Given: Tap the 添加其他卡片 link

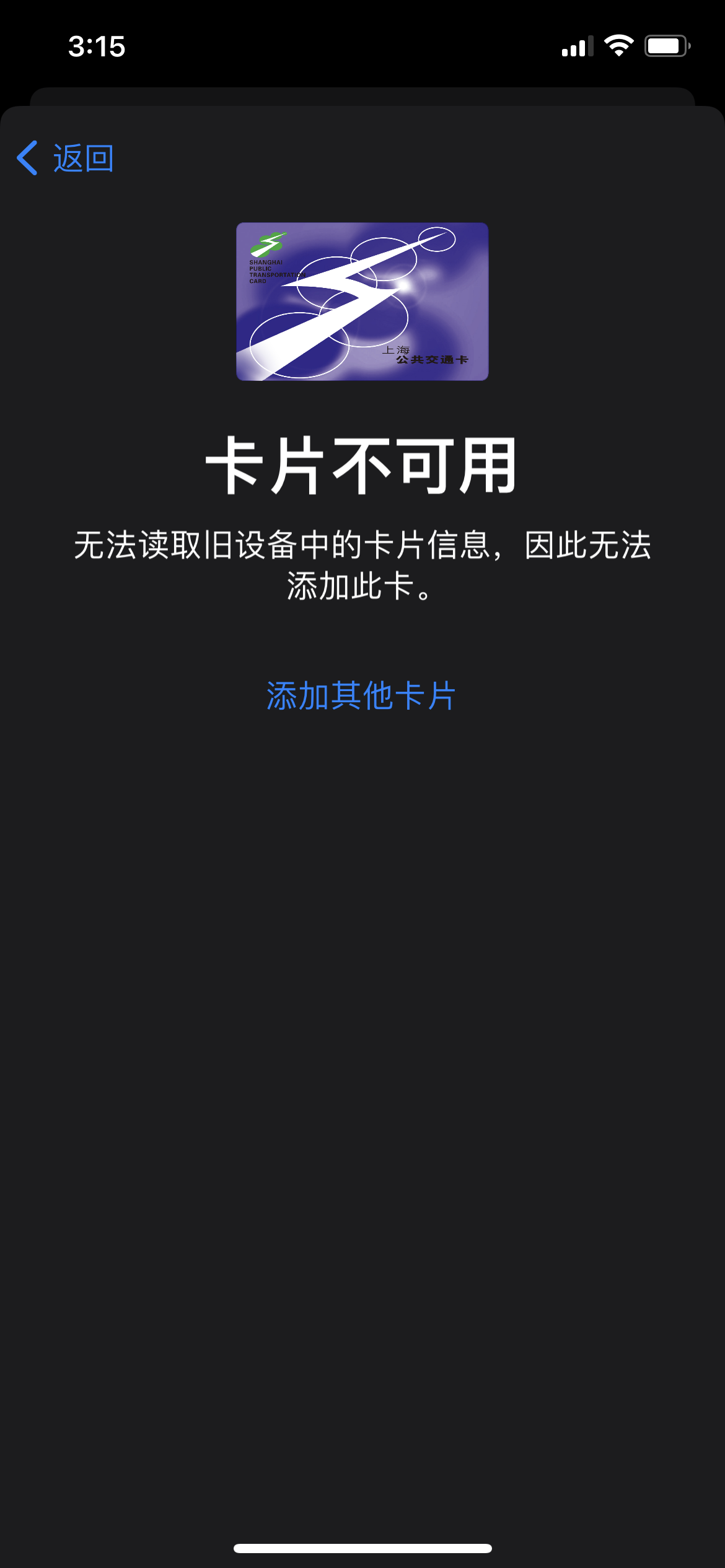Looking at the screenshot, I should click(x=361, y=695).
